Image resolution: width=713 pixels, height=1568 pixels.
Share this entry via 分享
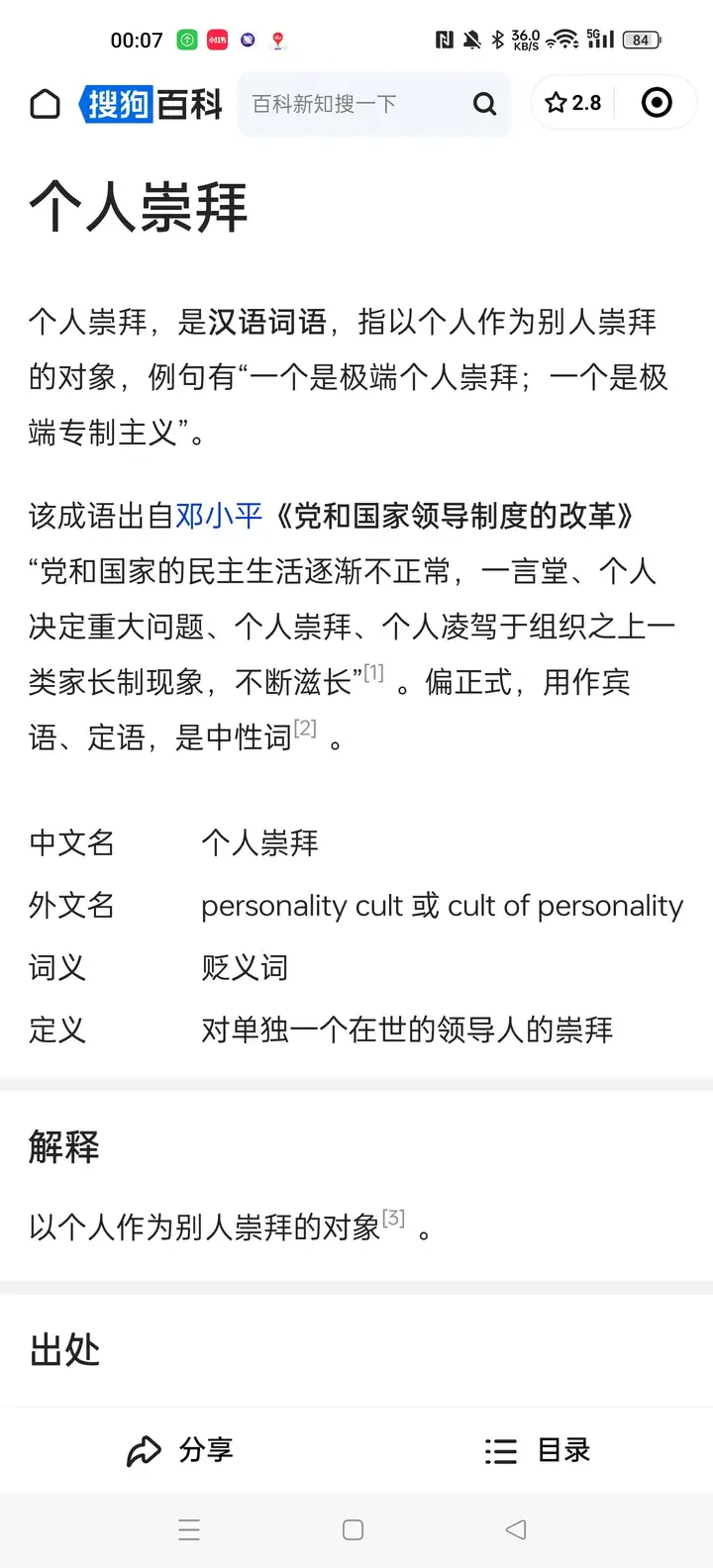pyautogui.click(x=180, y=1450)
